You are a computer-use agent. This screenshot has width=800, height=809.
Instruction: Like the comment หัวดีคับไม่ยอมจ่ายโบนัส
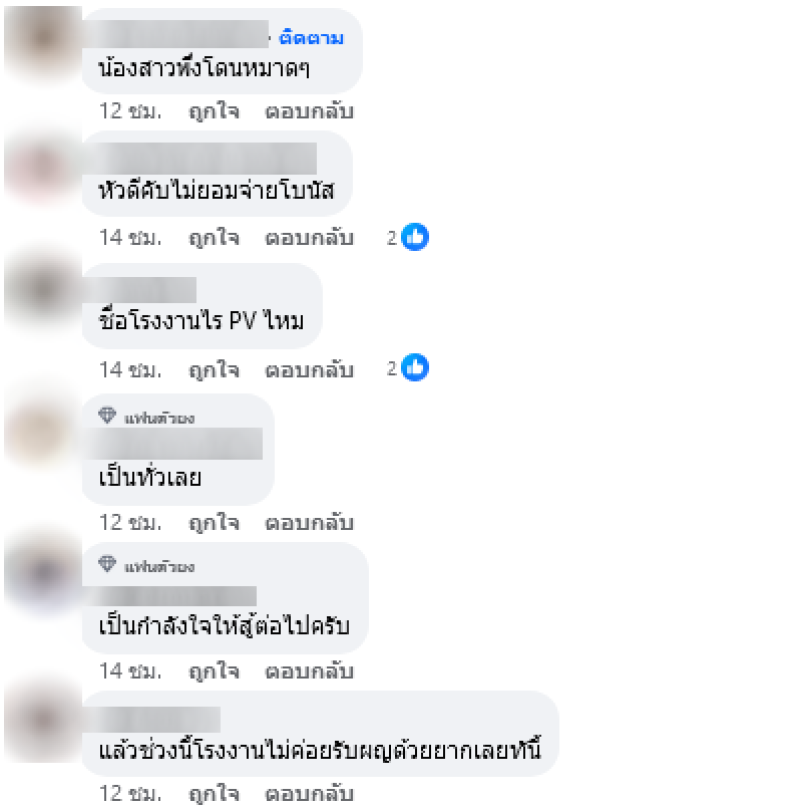click(x=214, y=238)
